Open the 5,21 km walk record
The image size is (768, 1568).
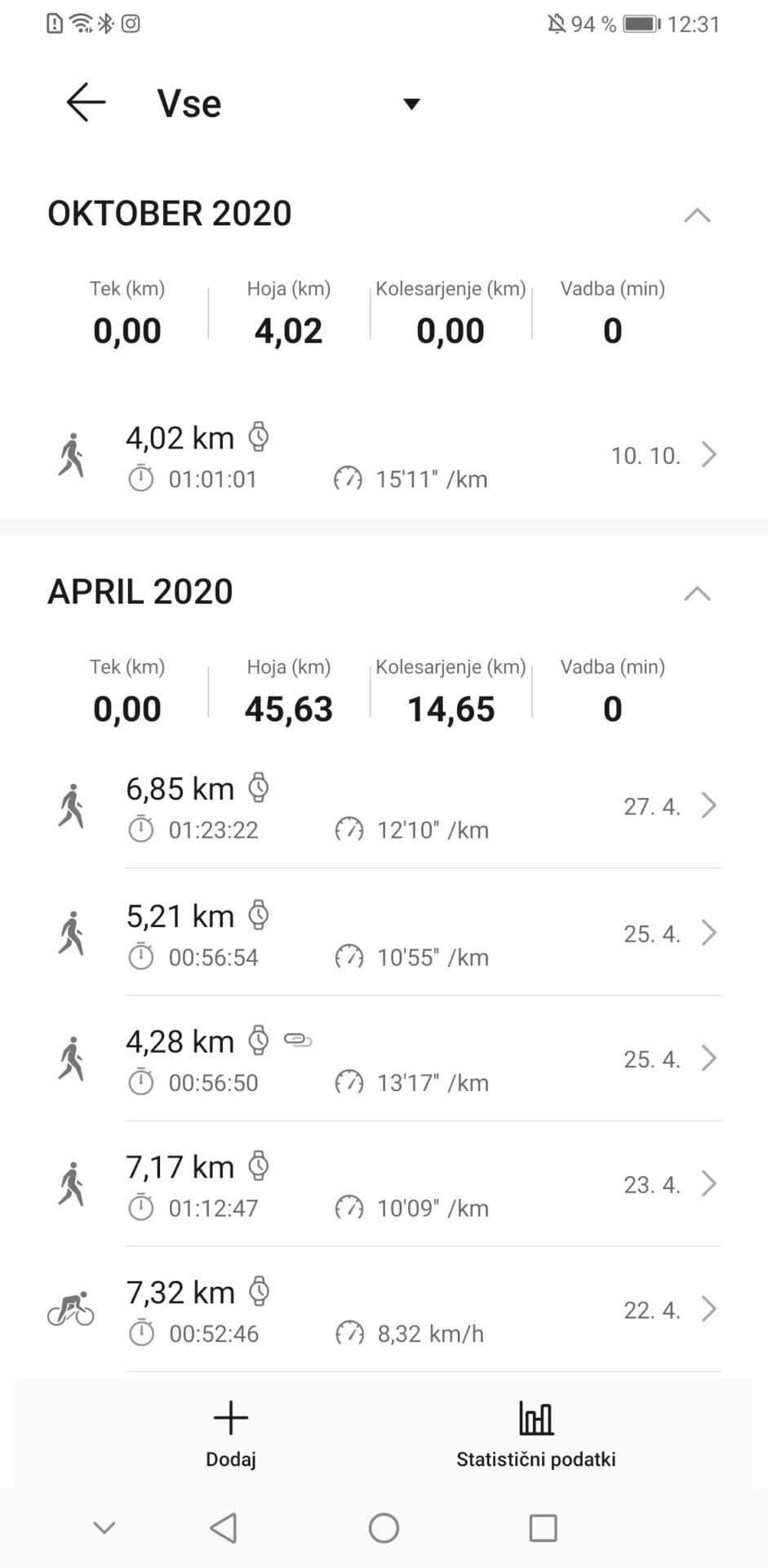pyautogui.click(x=384, y=933)
